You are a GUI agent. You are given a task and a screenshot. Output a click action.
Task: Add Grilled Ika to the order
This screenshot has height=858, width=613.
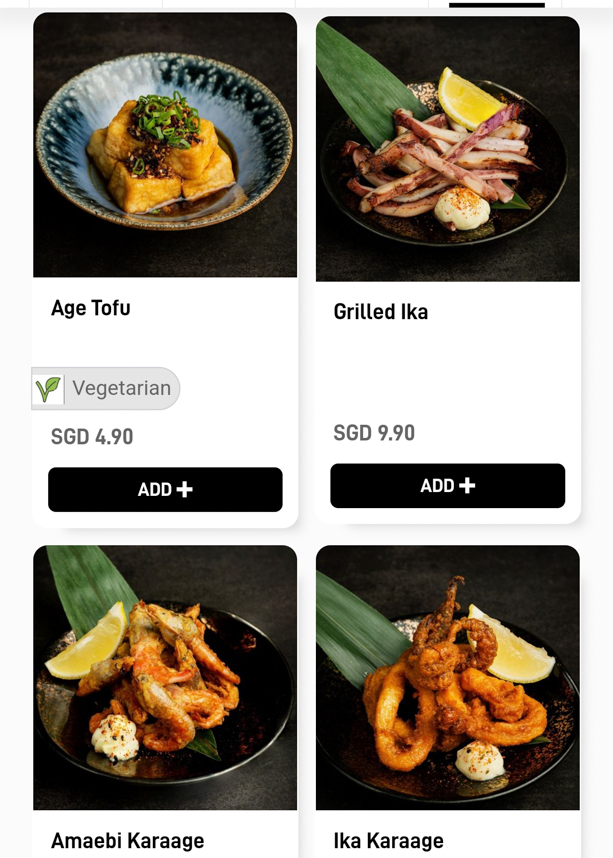tap(447, 486)
